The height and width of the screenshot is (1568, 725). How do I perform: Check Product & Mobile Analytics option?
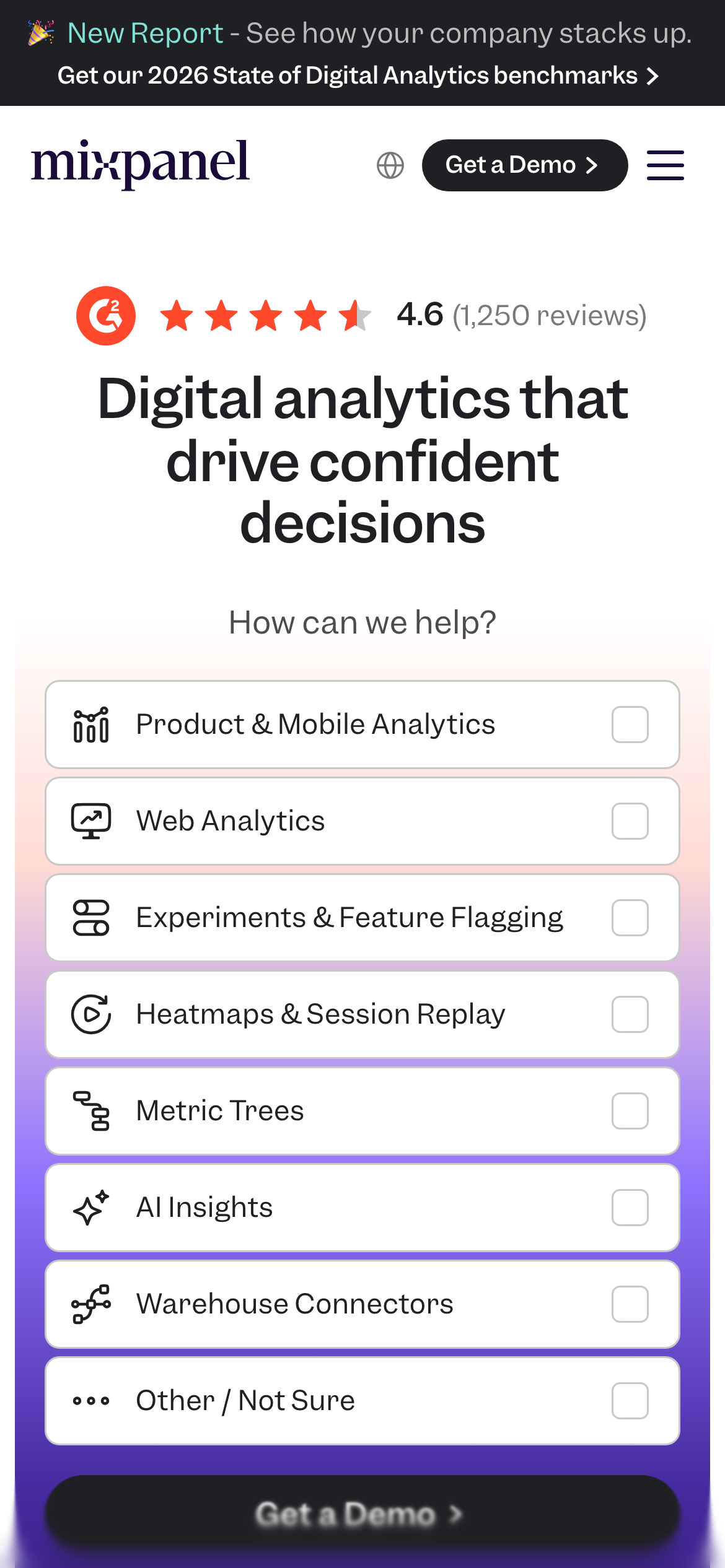pyautogui.click(x=630, y=725)
